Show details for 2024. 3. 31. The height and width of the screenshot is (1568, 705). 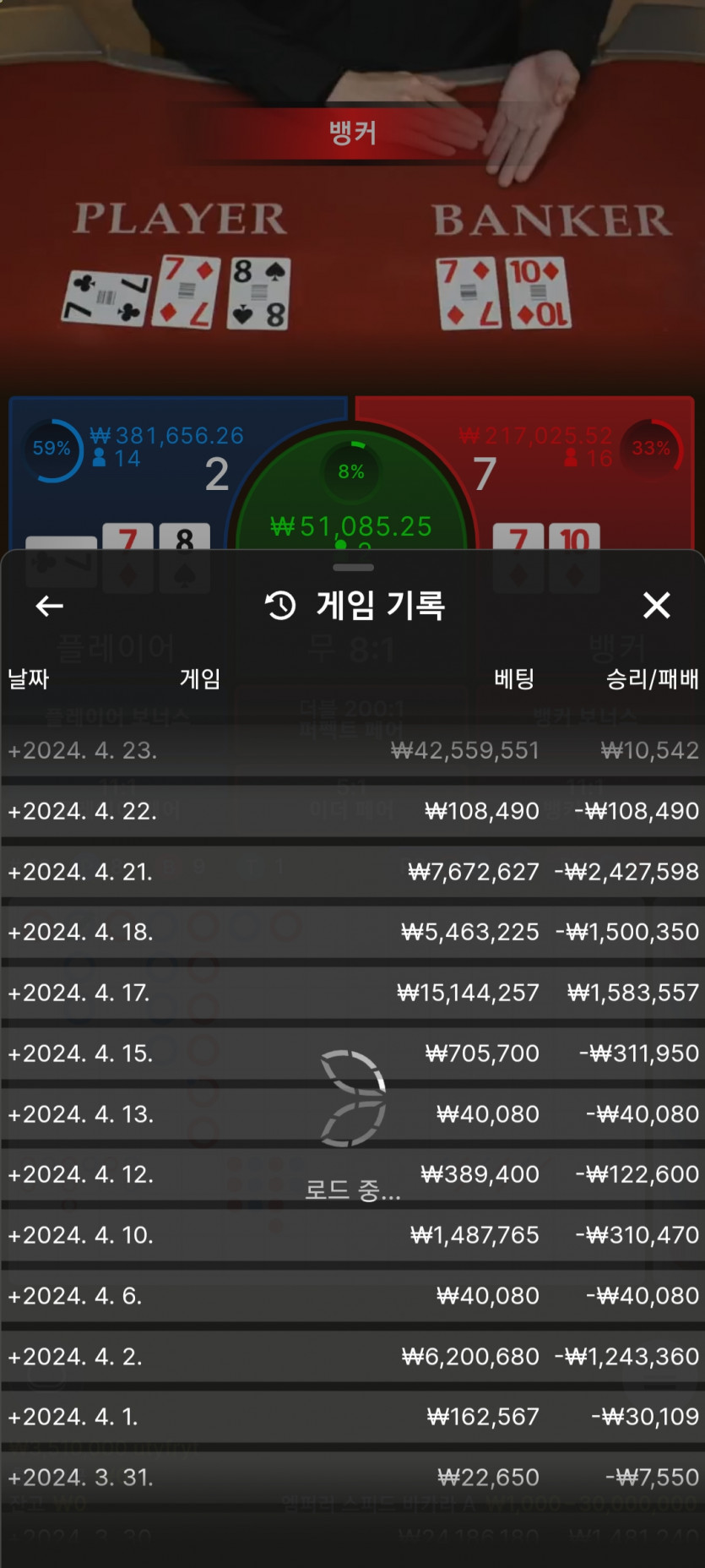[x=81, y=1478]
